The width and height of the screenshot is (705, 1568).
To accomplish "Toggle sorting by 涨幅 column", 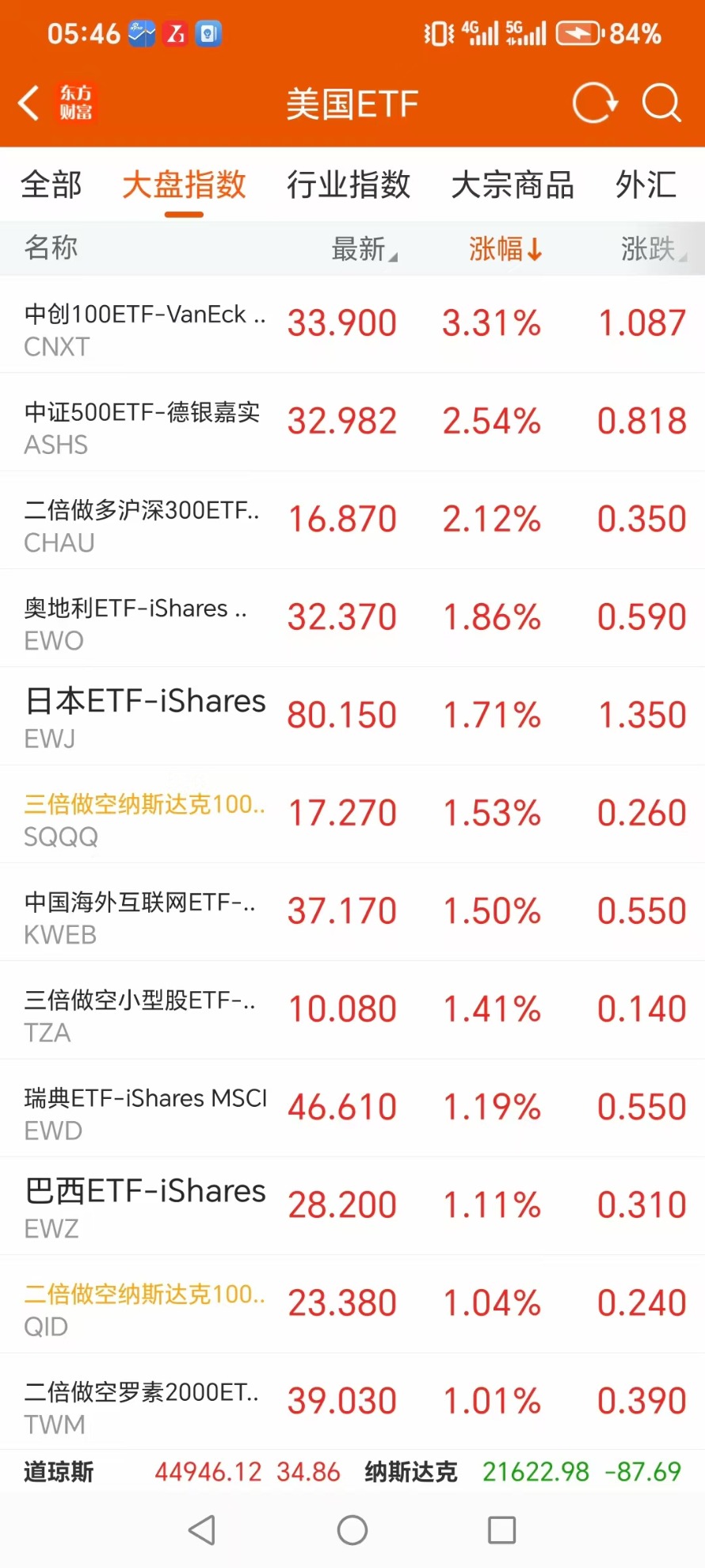I will 505,249.
